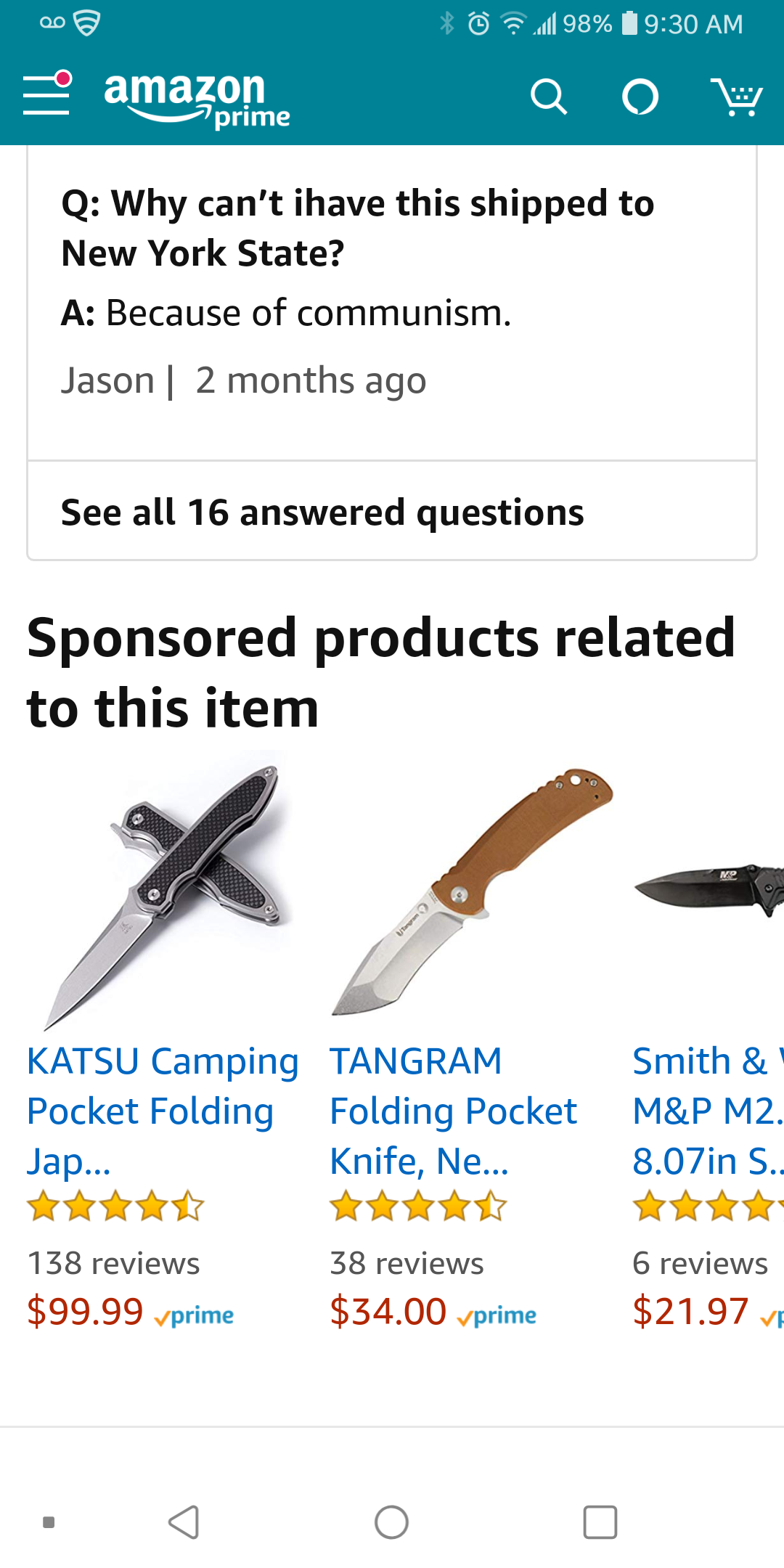Open recent apps from the navigation bar
Screen dimensions: 784x1568
pos(600,1522)
